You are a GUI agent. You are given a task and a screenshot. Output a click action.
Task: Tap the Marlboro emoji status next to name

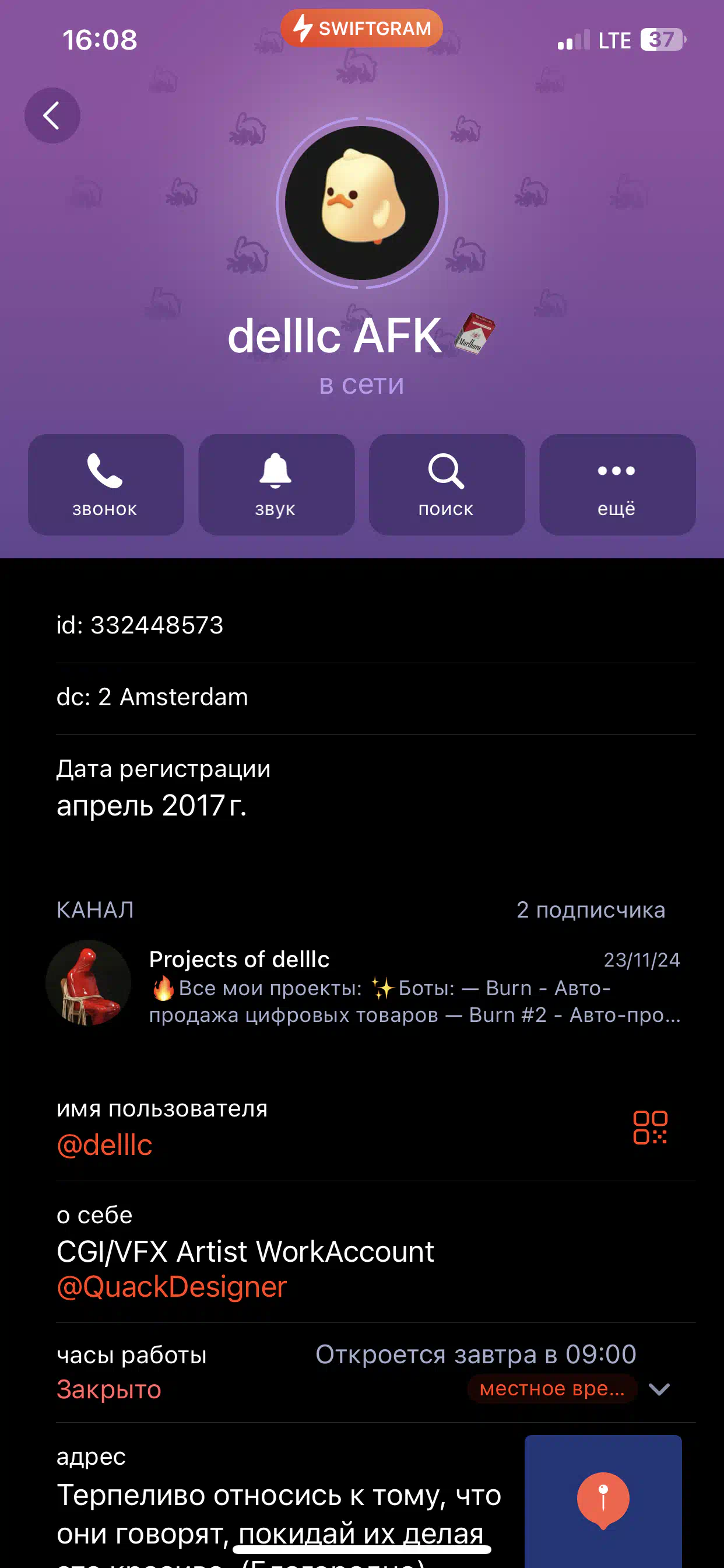(475, 333)
